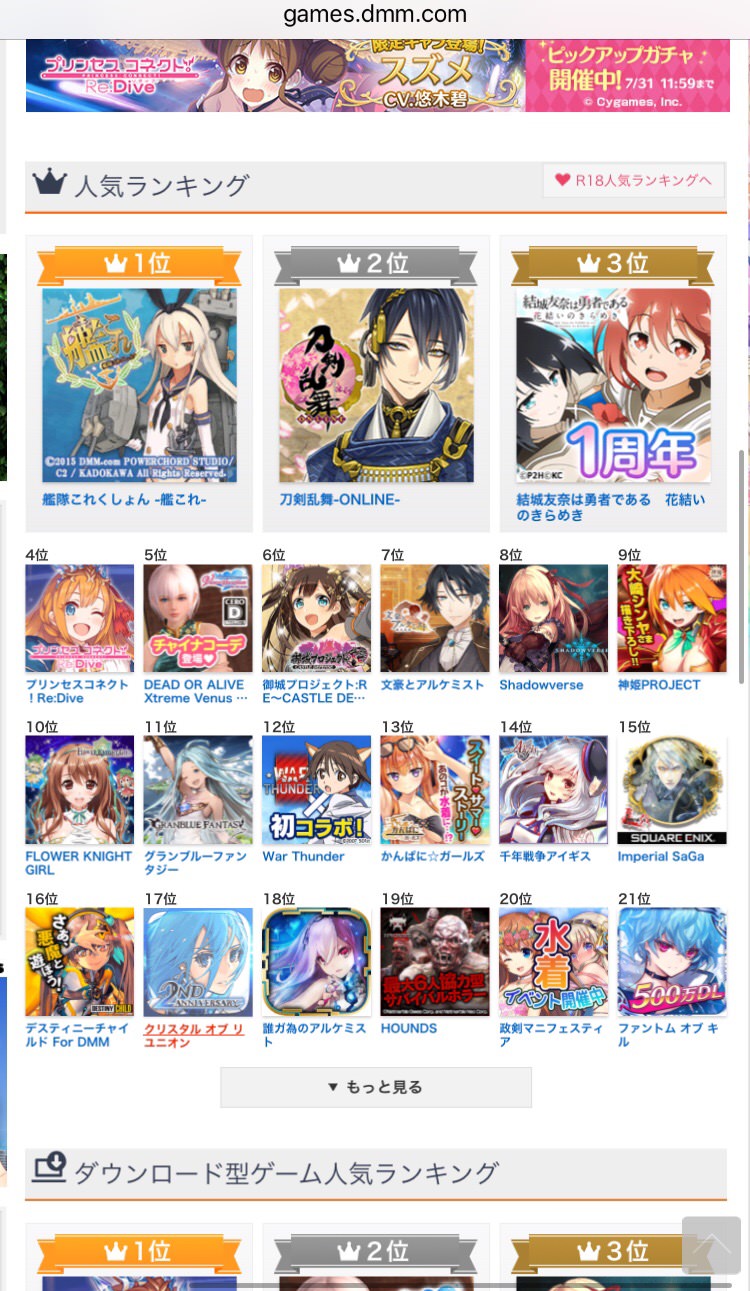Open Imperial SaGa game tile
Screen dimensions: 750x1291
point(672,790)
